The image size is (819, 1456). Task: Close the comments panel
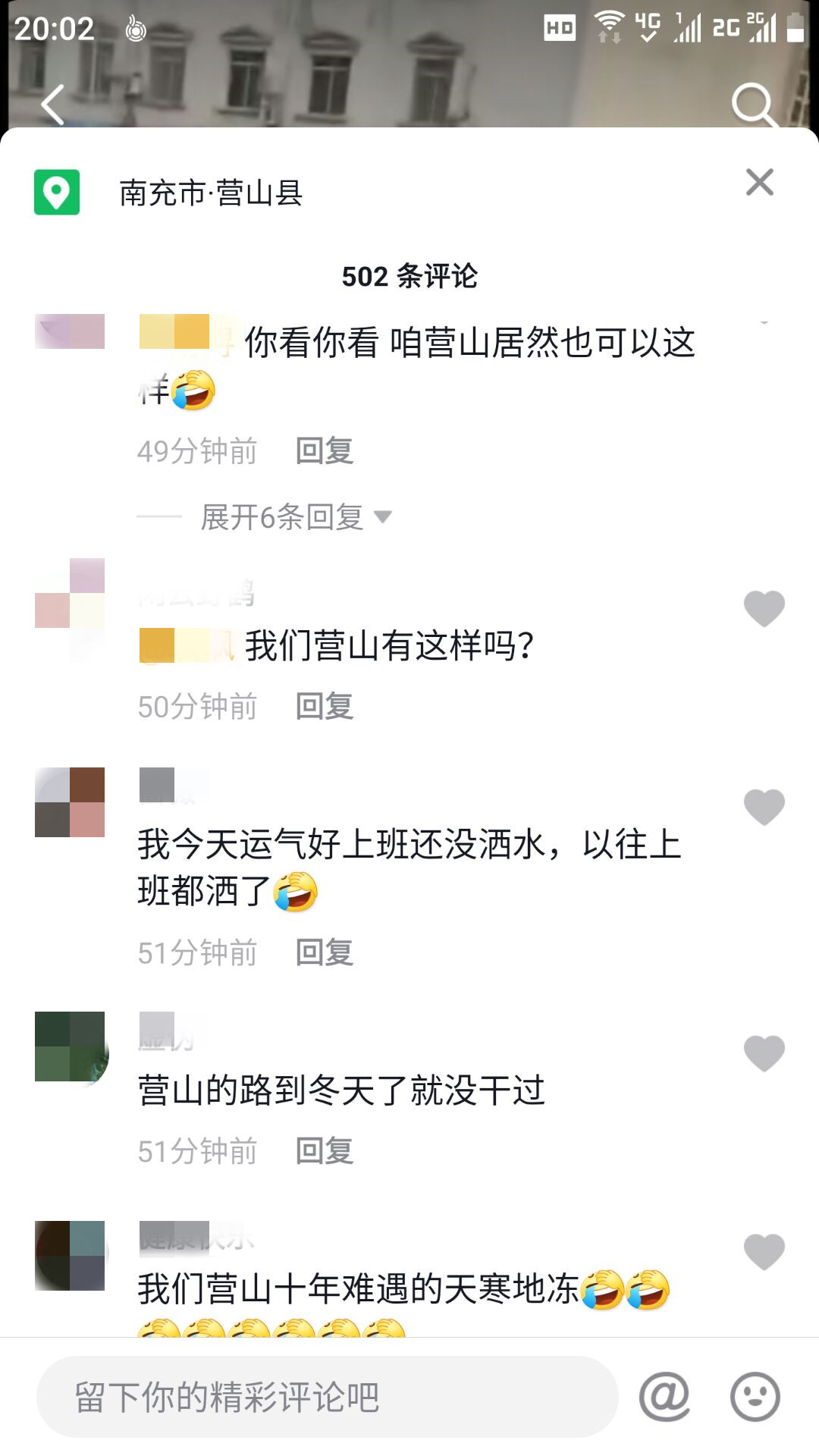coord(759,183)
